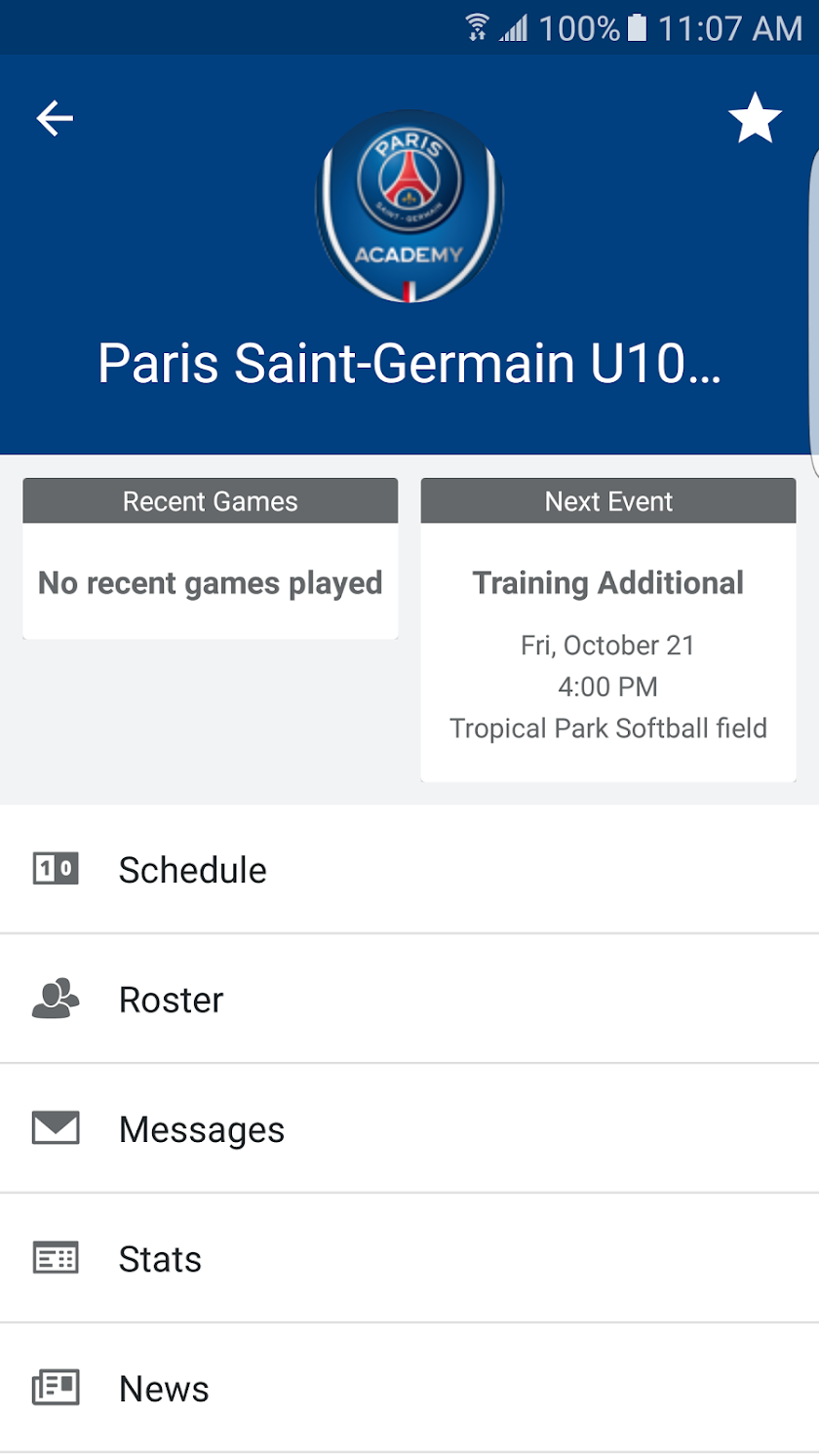View the team Roster

[x=409, y=999]
